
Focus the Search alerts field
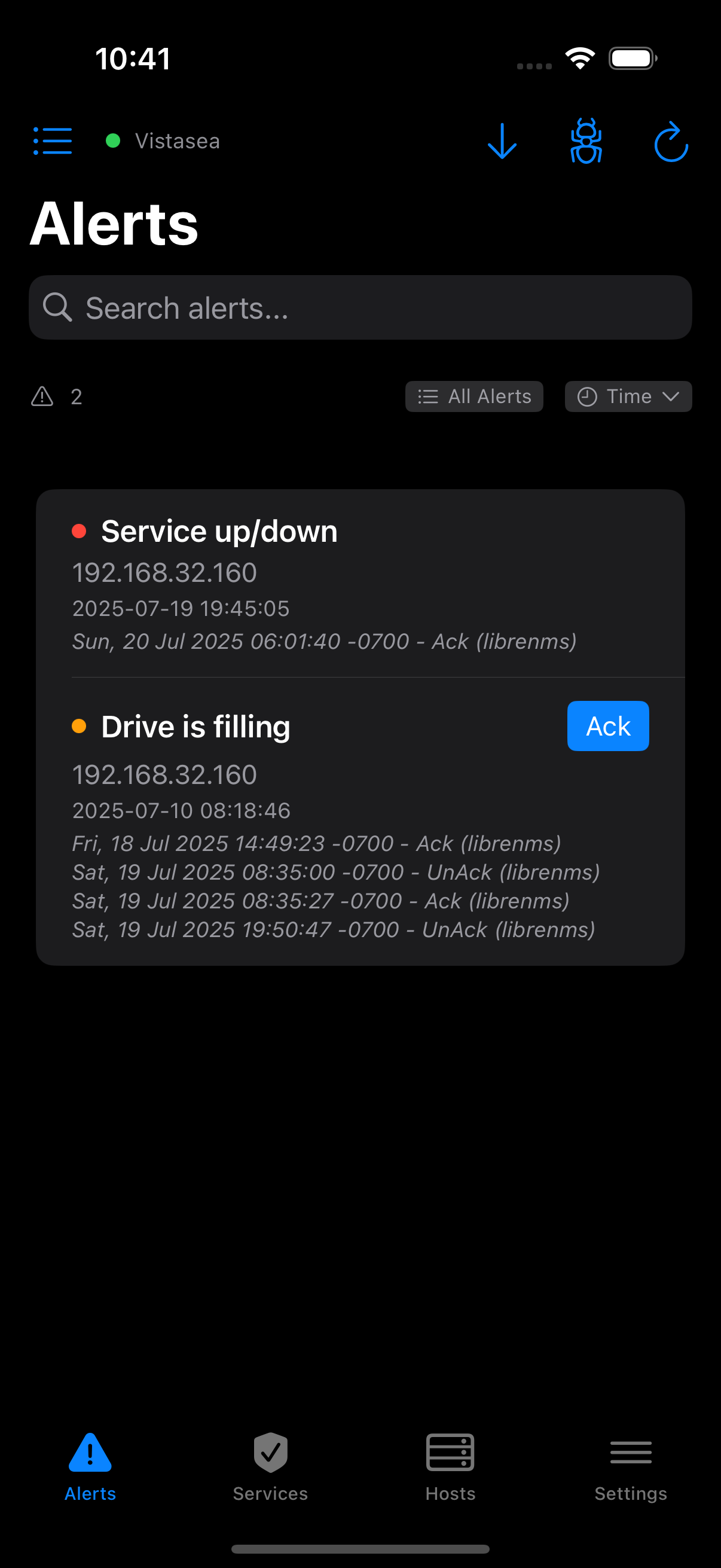(x=360, y=307)
